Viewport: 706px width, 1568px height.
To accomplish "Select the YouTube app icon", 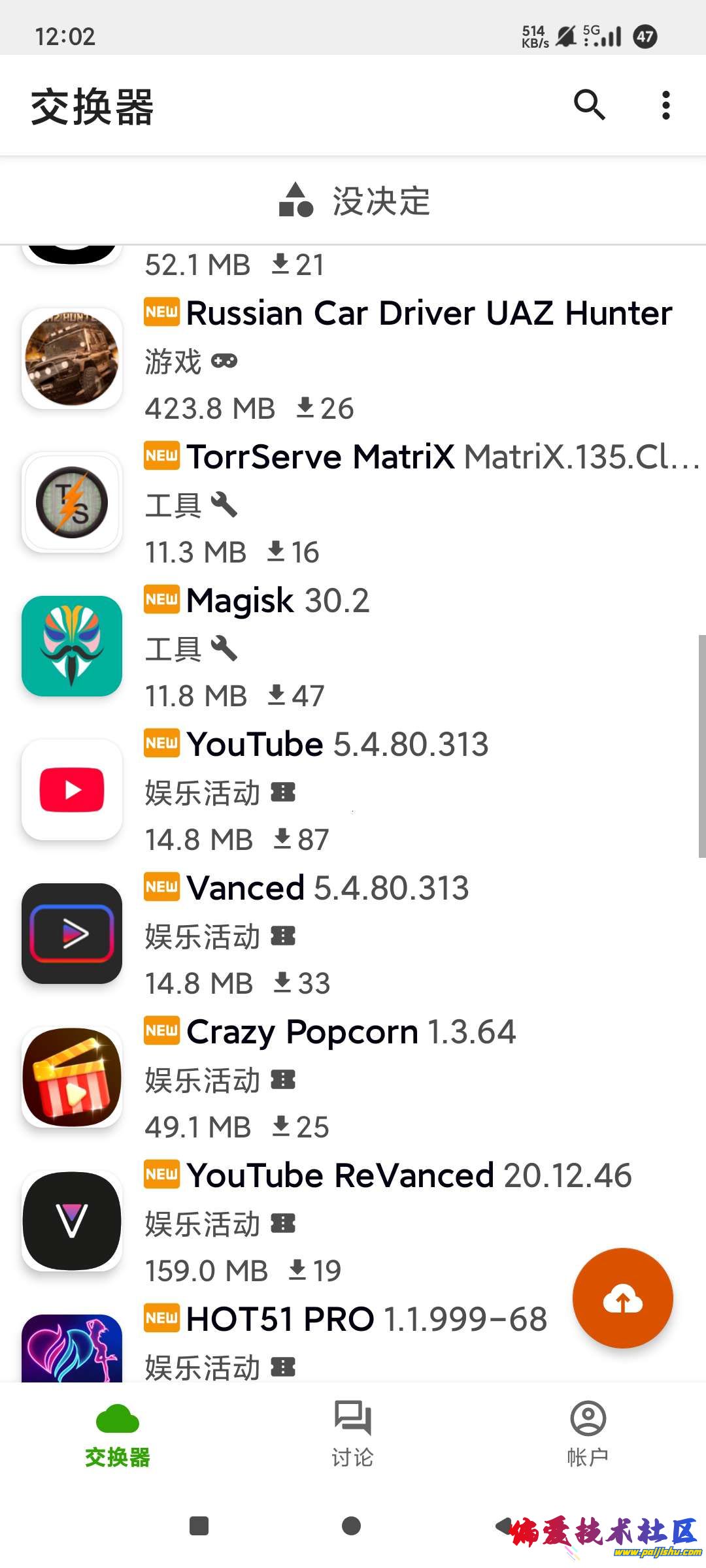I will [x=71, y=791].
